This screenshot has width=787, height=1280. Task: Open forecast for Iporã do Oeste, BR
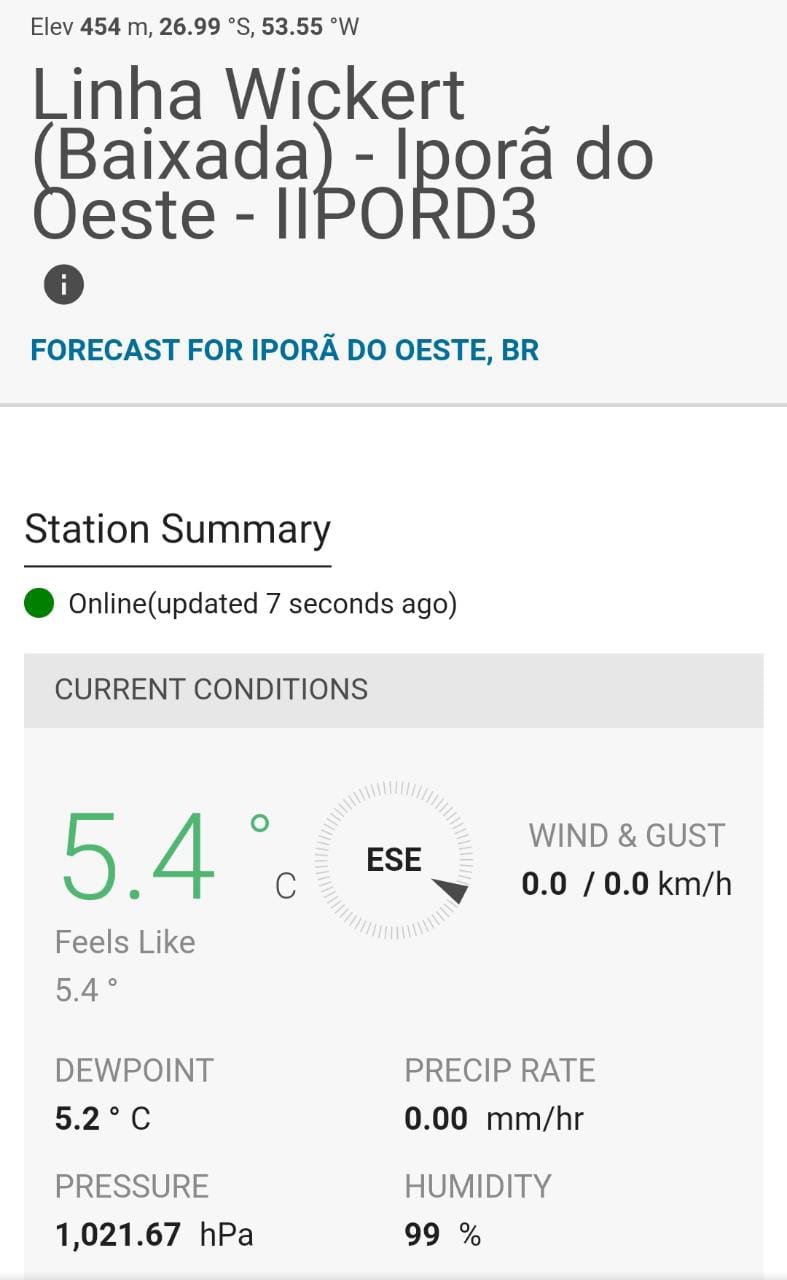[x=285, y=351]
